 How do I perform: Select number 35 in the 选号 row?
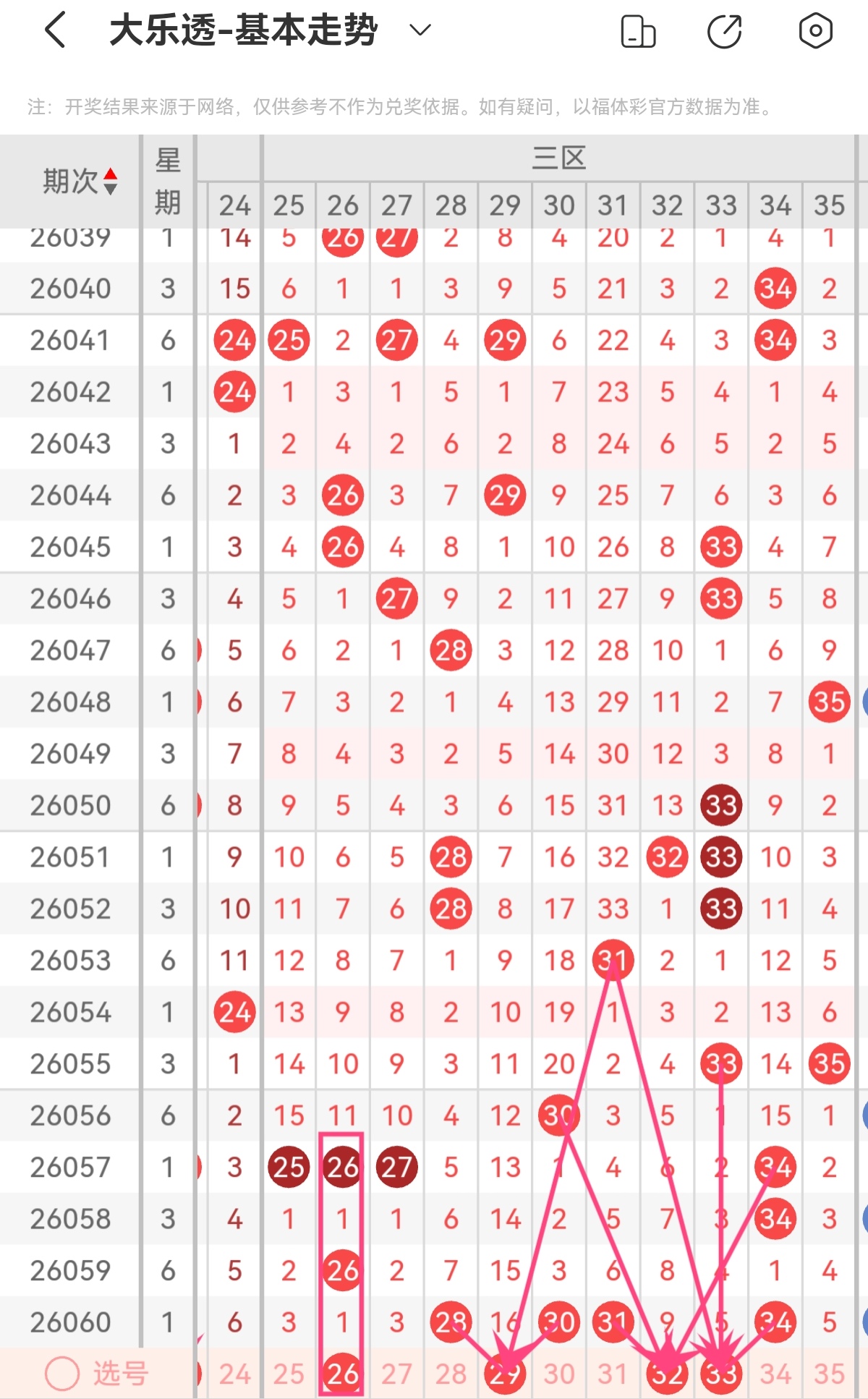[x=829, y=1373]
